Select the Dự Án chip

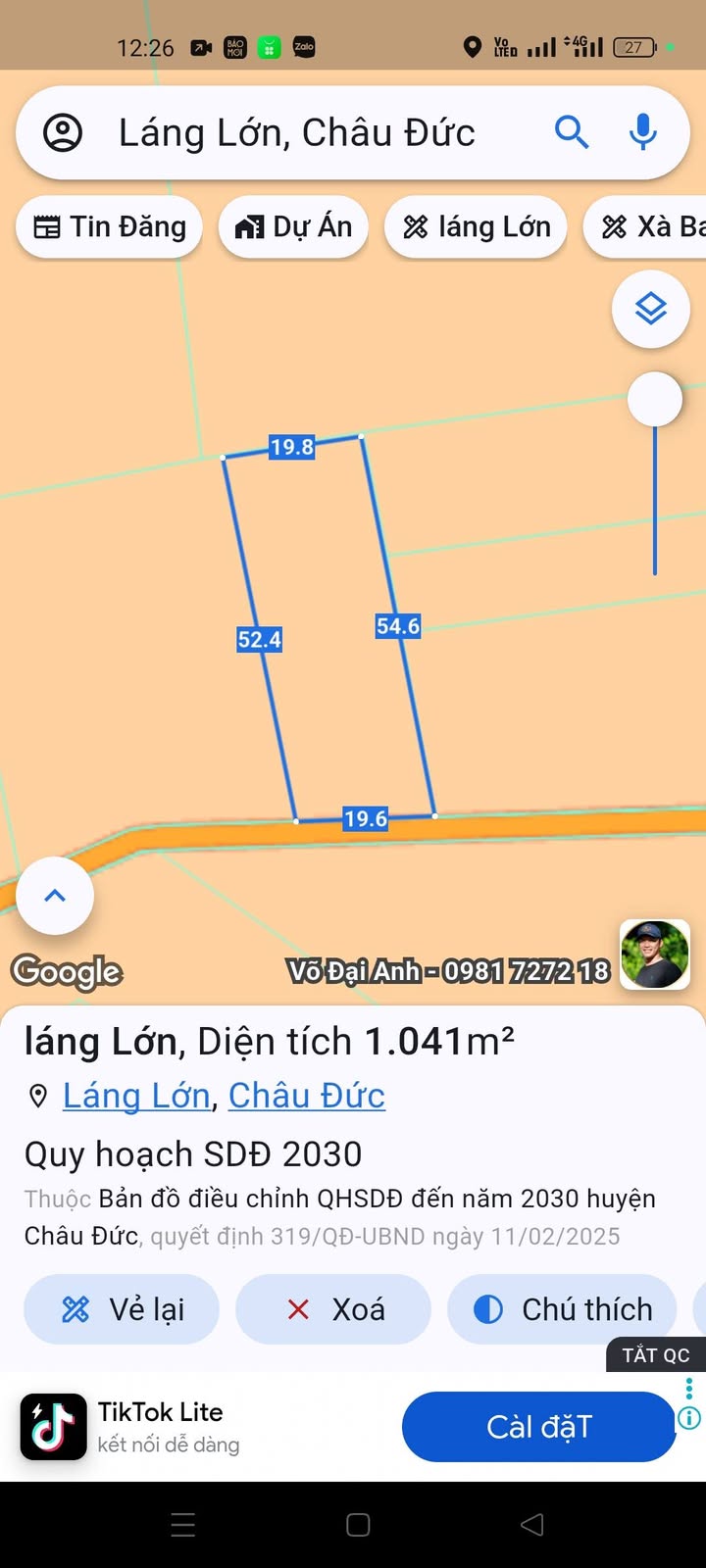coord(293,227)
